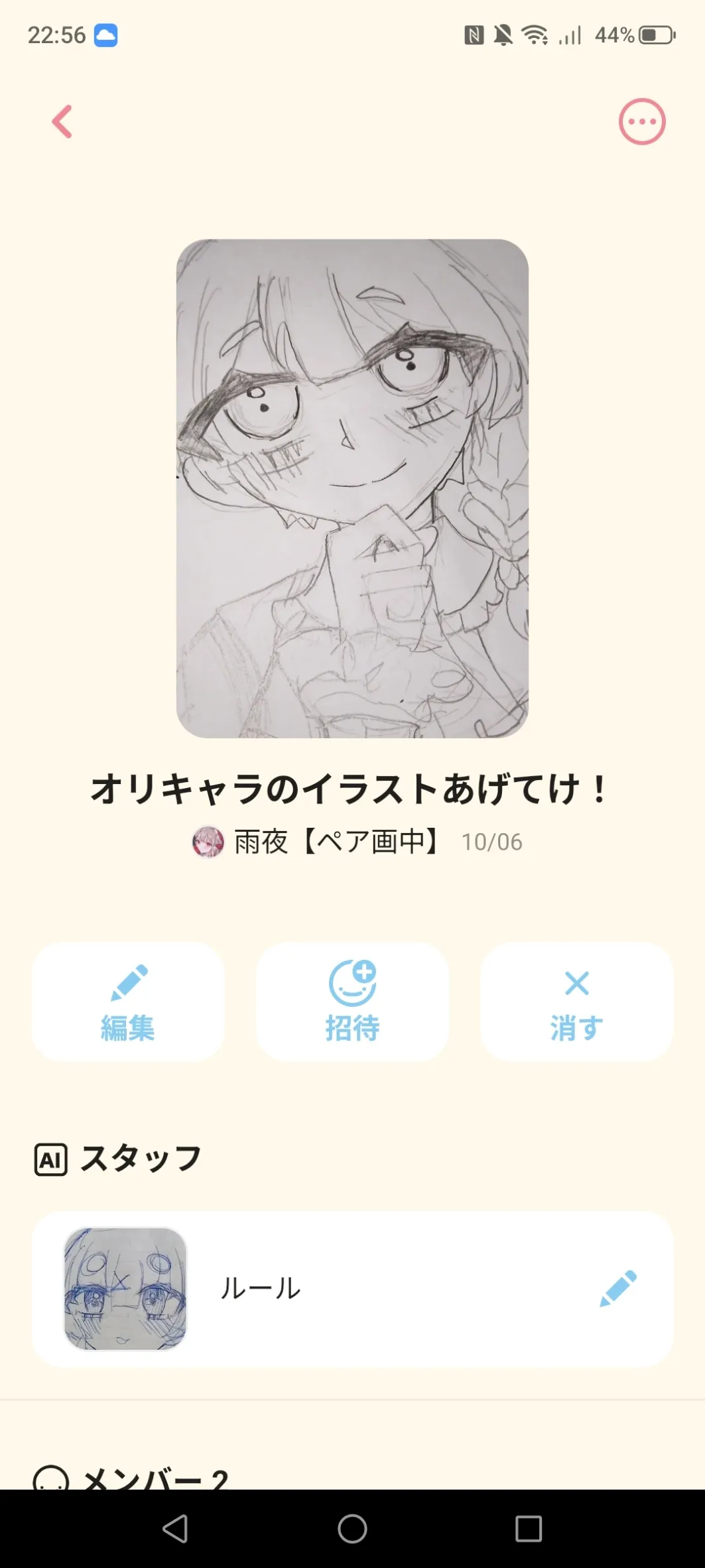Delete the group with 消す
Image resolution: width=705 pixels, height=1568 pixels.
pos(576,1002)
